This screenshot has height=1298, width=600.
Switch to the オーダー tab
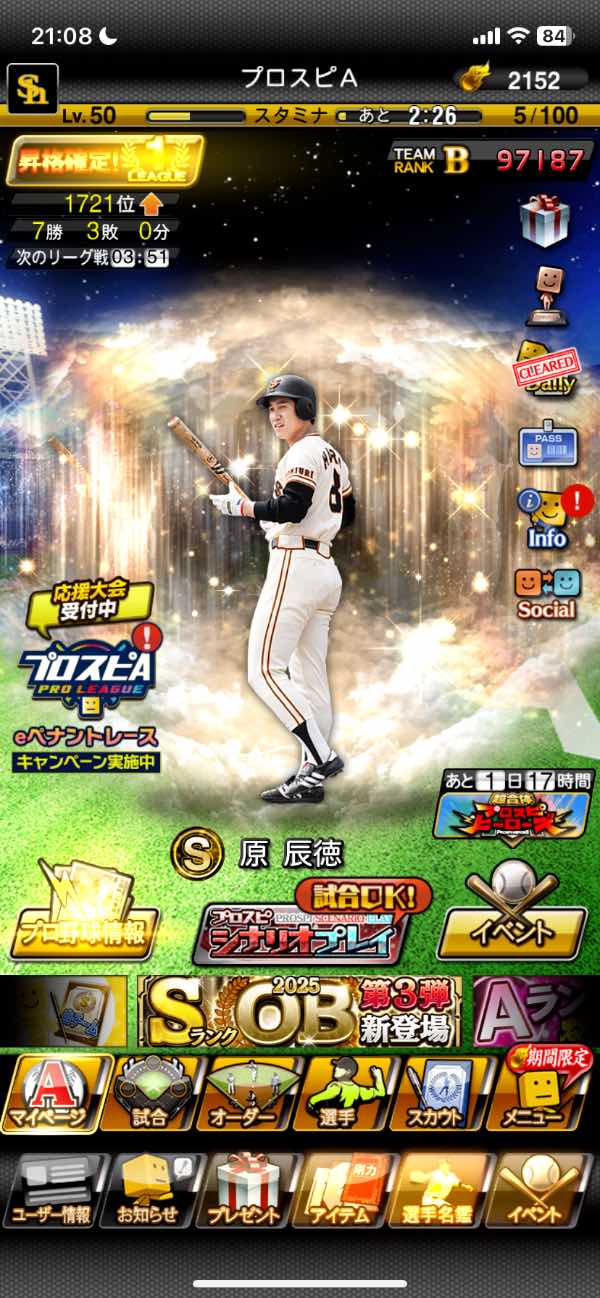249,1094
